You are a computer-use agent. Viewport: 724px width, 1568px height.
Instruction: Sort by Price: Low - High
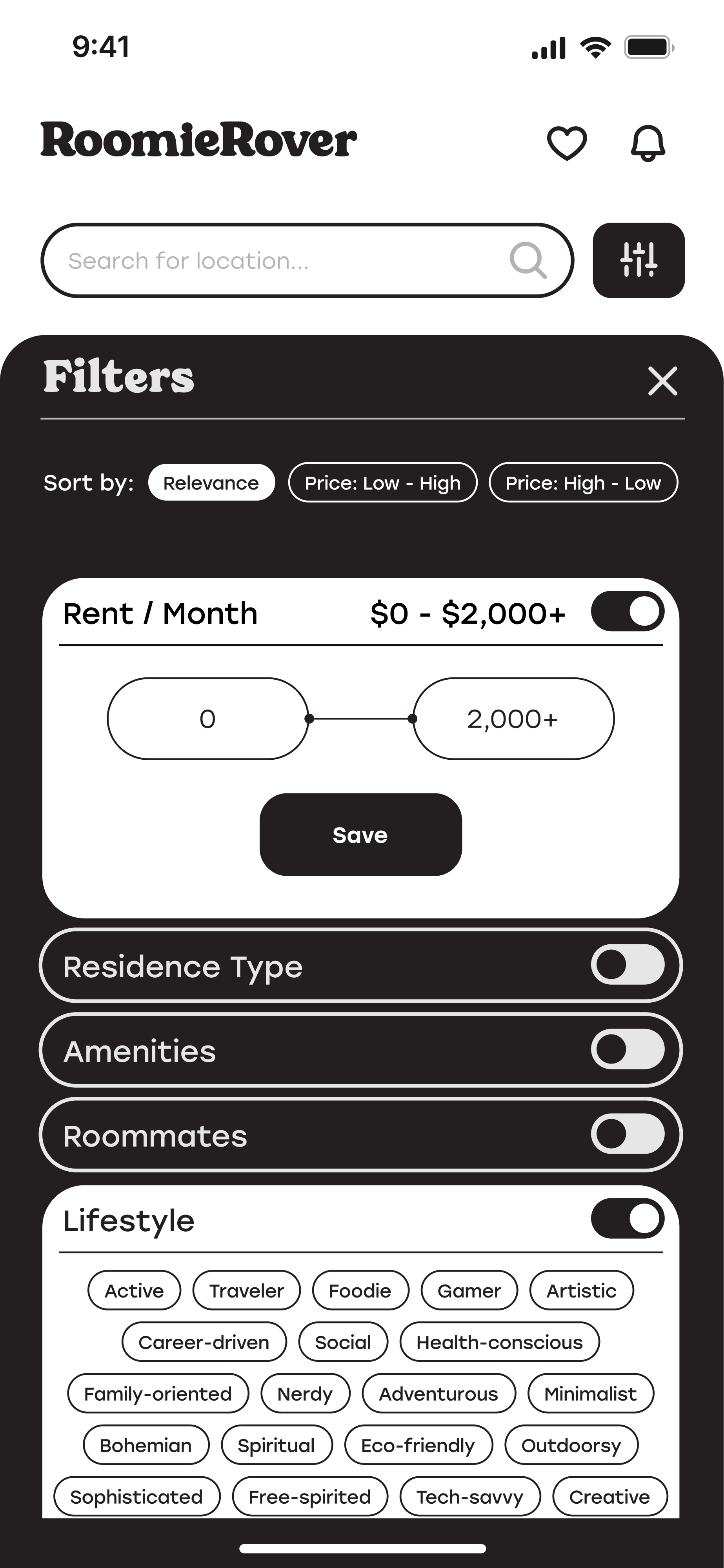[382, 483]
